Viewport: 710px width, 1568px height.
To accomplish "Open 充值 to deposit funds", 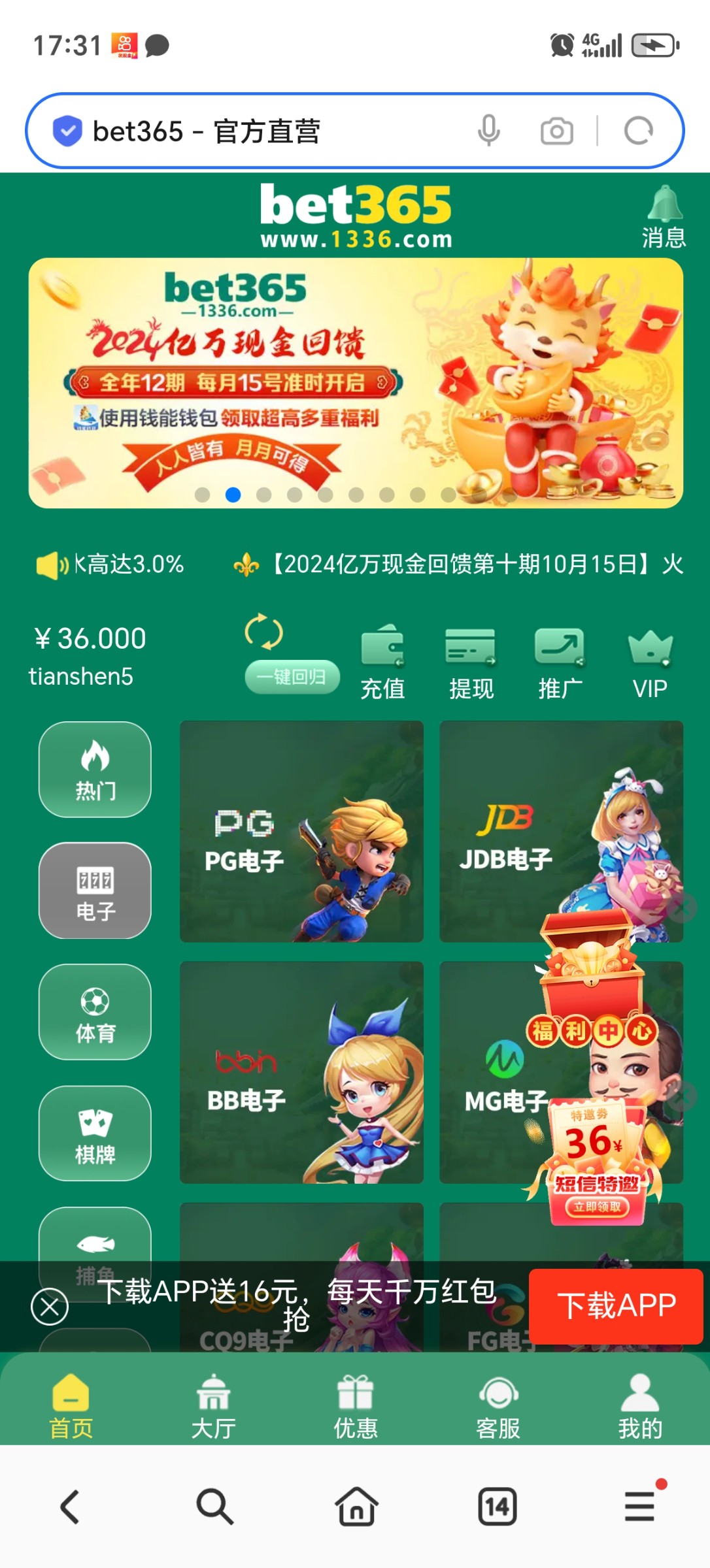I will 383,661.
